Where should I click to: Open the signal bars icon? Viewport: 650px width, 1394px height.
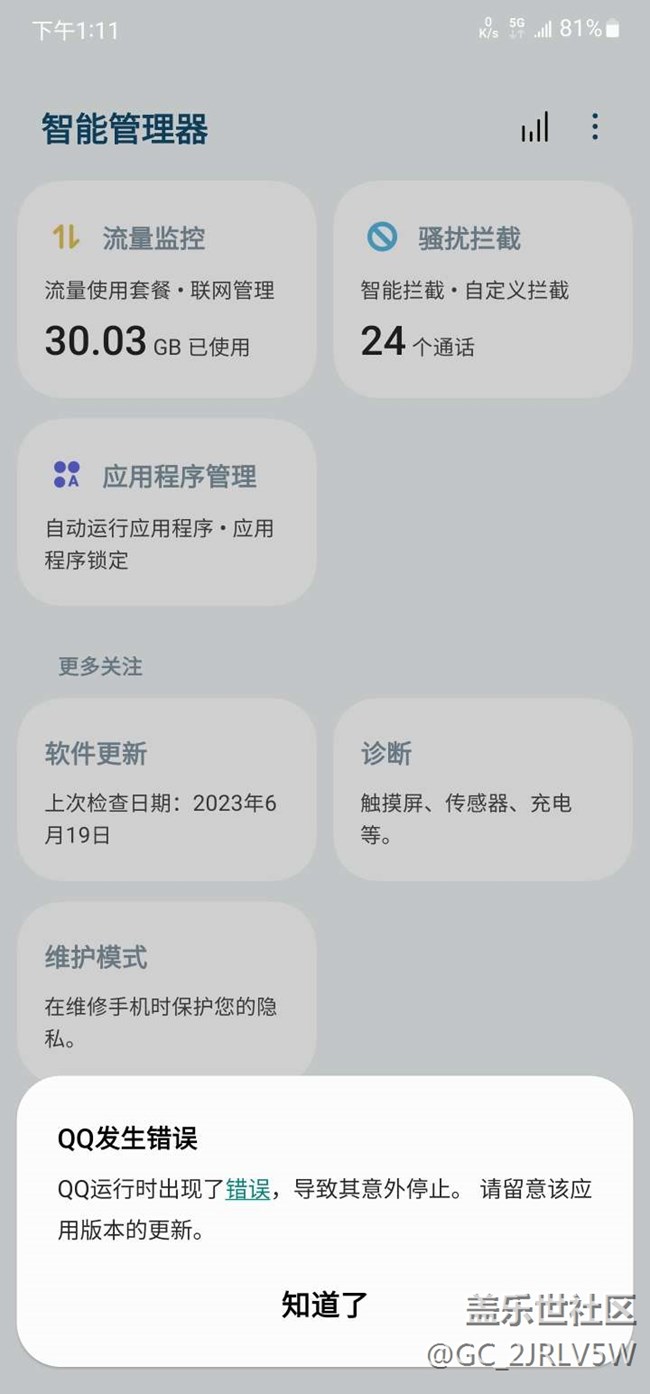click(535, 127)
